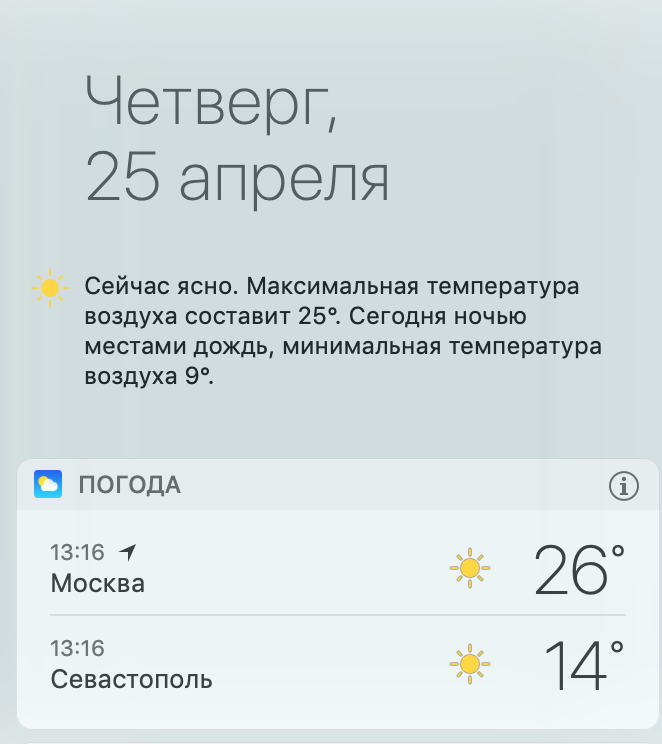Open the Севастополь weather row
The height and width of the screenshot is (744, 662).
click(336, 665)
